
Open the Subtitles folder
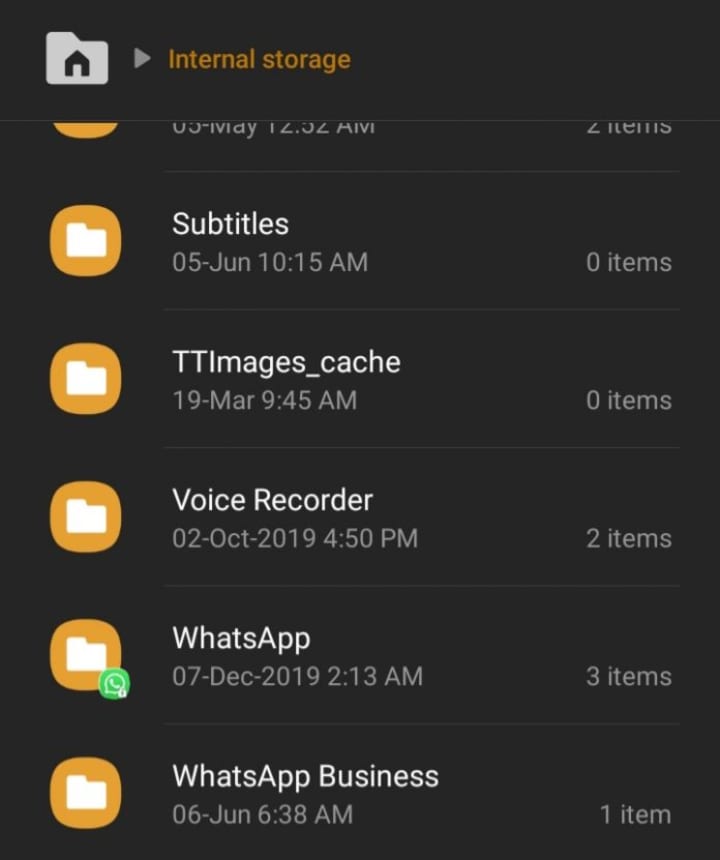(x=230, y=224)
